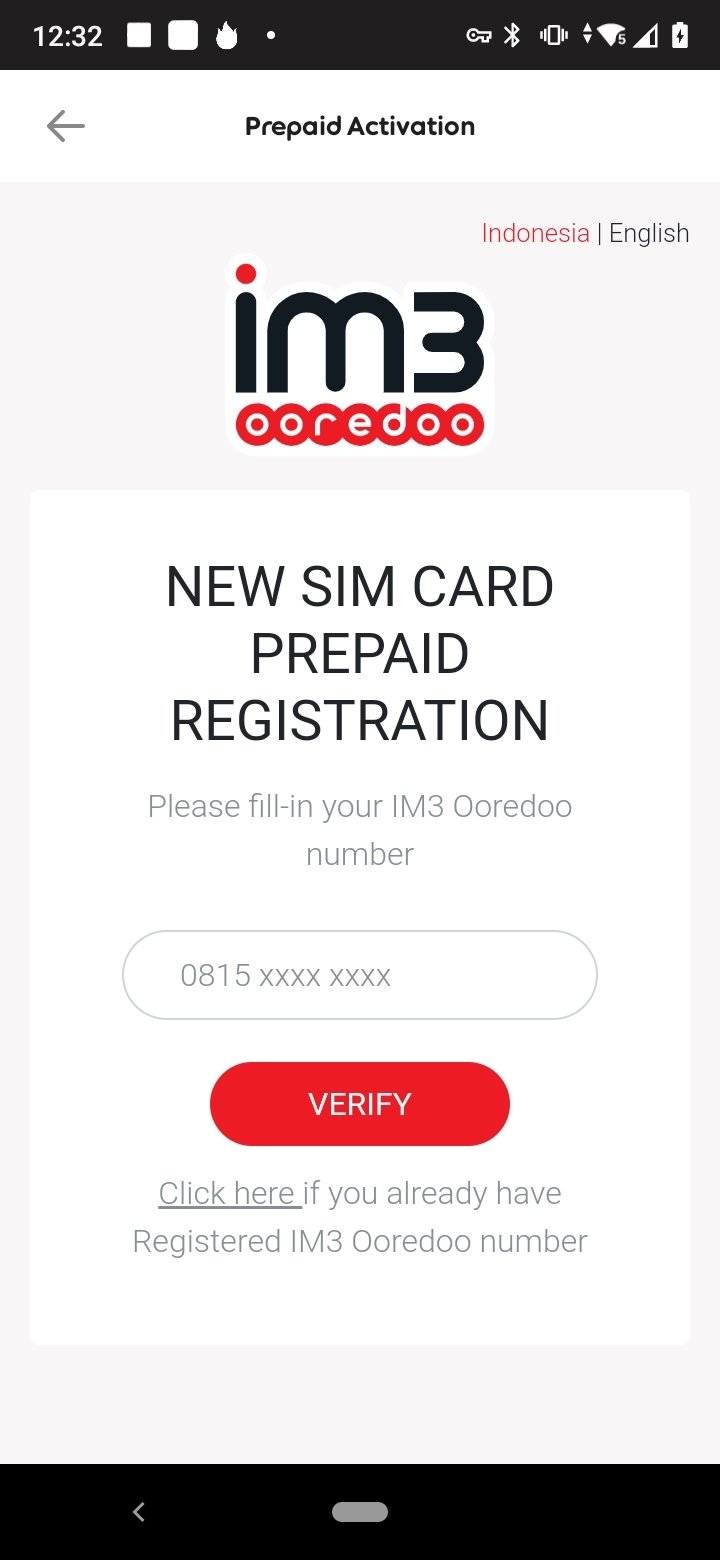Focus the IM3 Ooredoo number field
This screenshot has height=1560, width=720.
[360, 975]
